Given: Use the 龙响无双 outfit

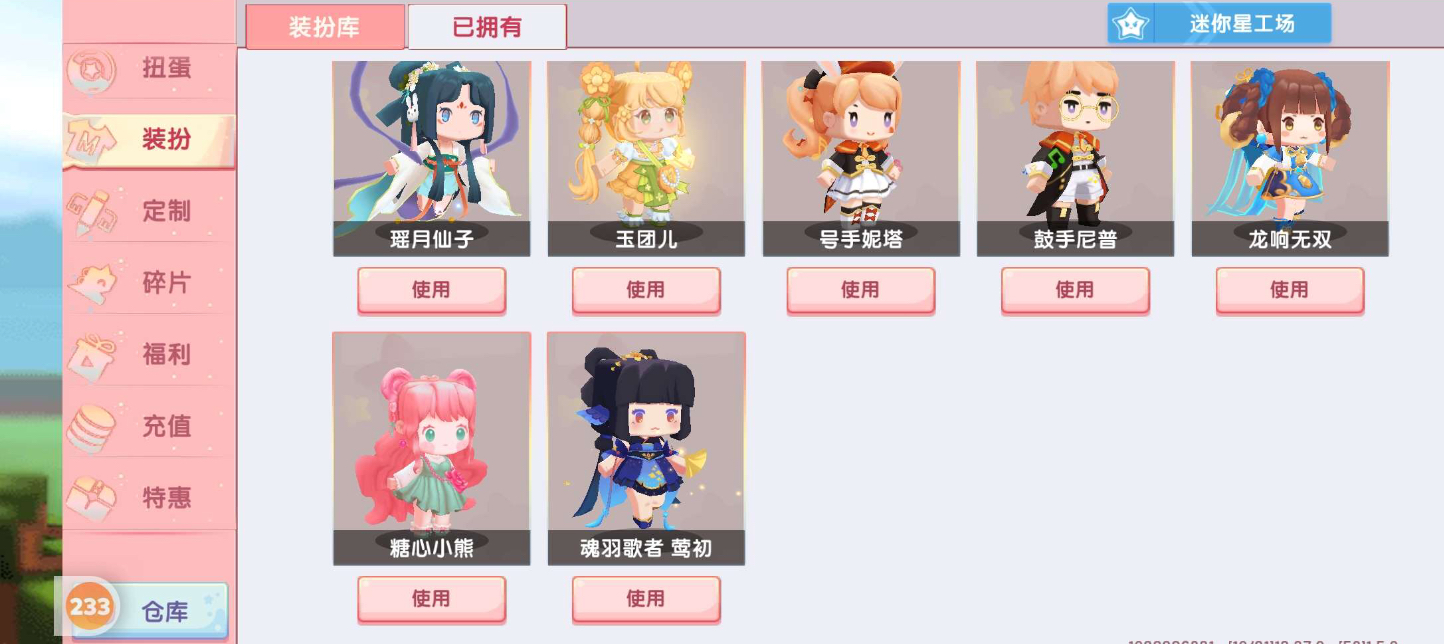Looking at the screenshot, I should (x=1289, y=290).
